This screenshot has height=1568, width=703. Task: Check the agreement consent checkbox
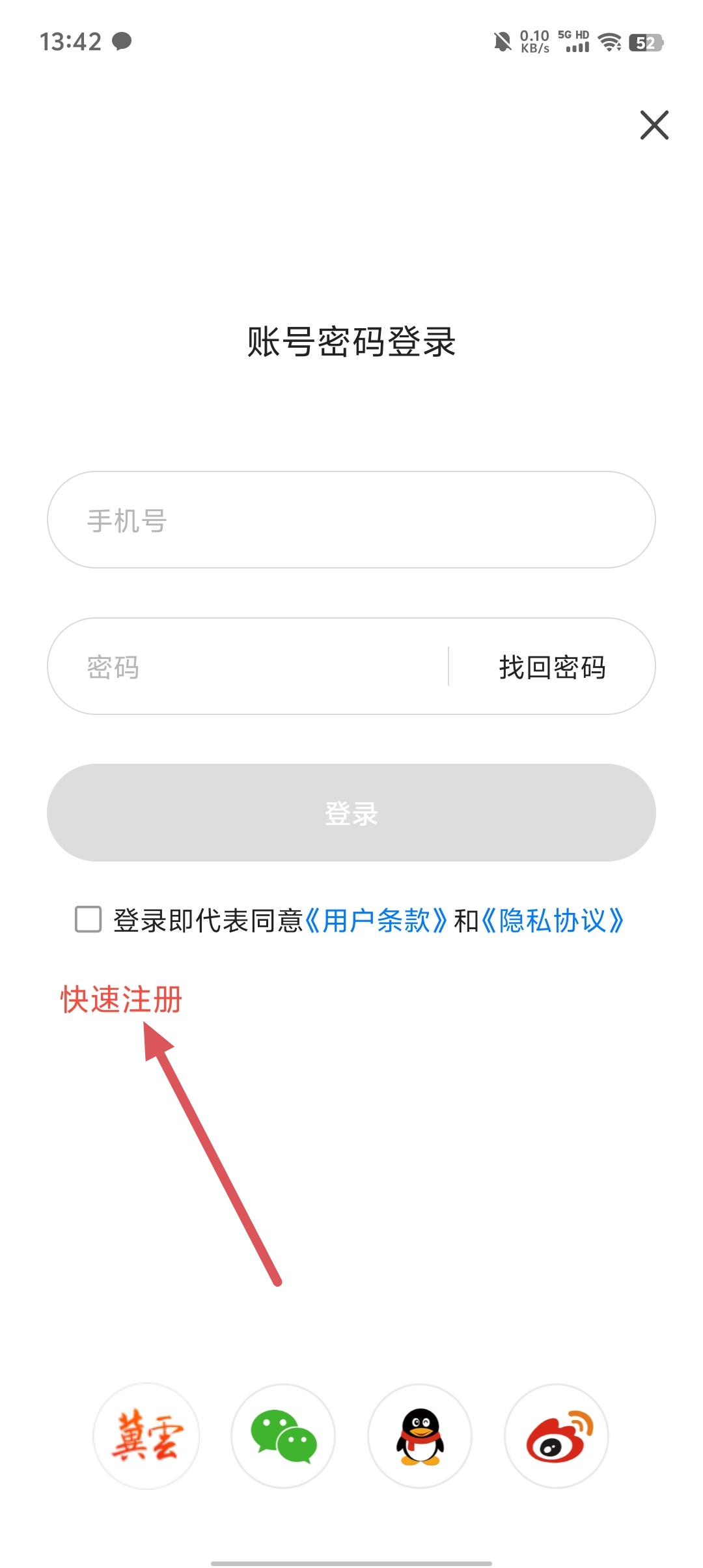point(89,919)
